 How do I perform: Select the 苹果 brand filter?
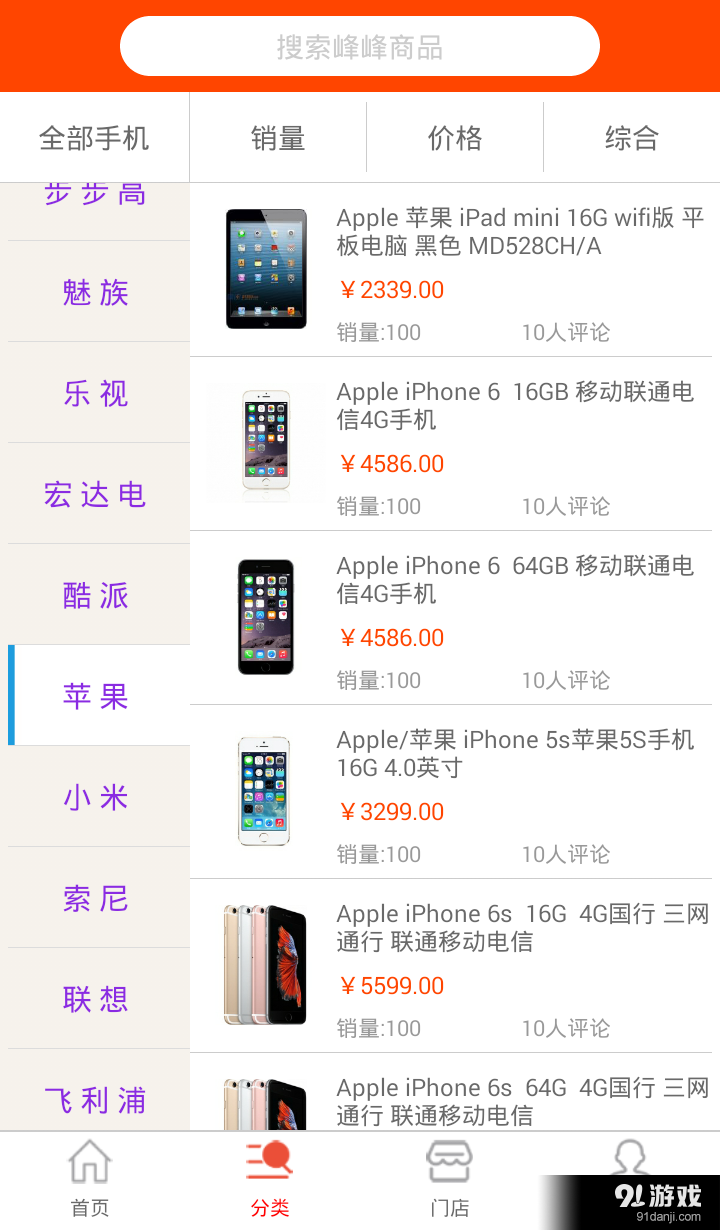pyautogui.click(x=94, y=696)
